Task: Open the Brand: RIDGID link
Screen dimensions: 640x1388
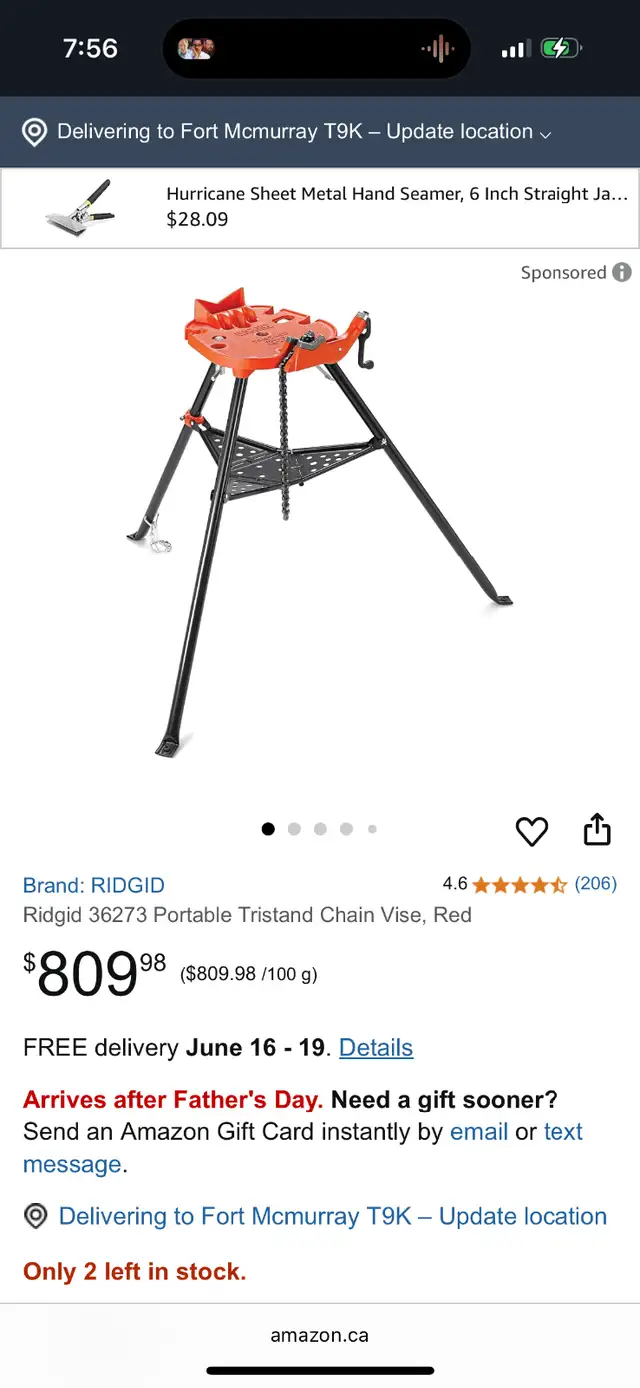Action: pyautogui.click(x=94, y=885)
